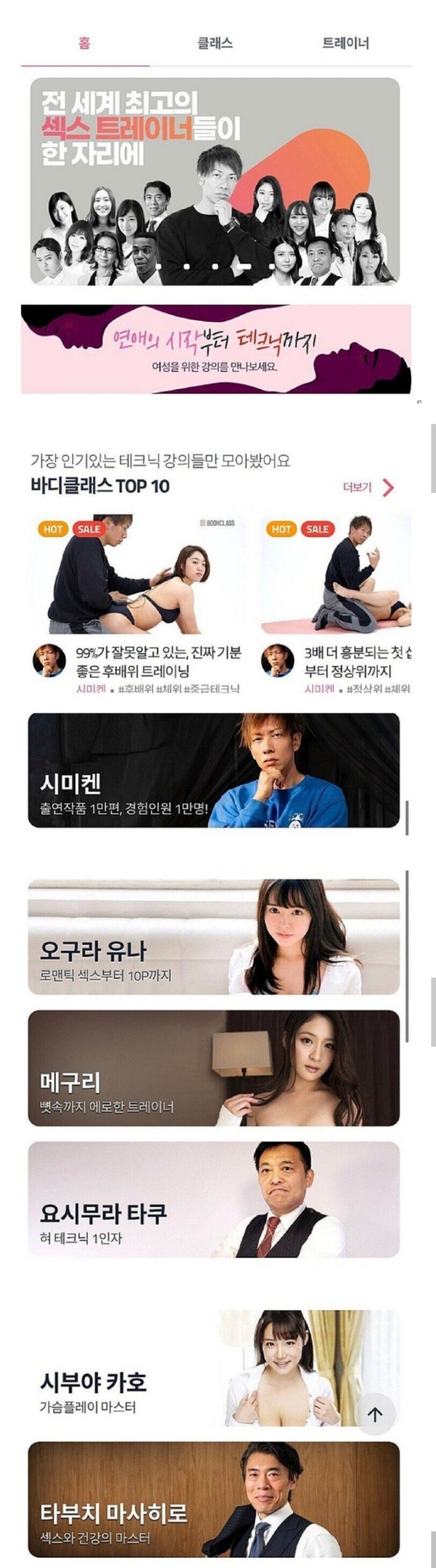
Task: Open the 타부치 마사히로 trainer card
Action: [x=213, y=1499]
